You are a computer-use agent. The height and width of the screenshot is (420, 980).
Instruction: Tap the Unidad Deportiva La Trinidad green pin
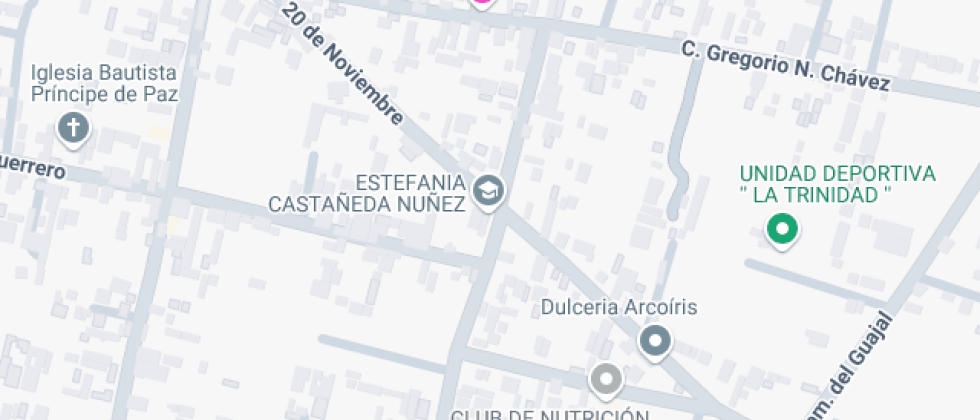click(782, 231)
